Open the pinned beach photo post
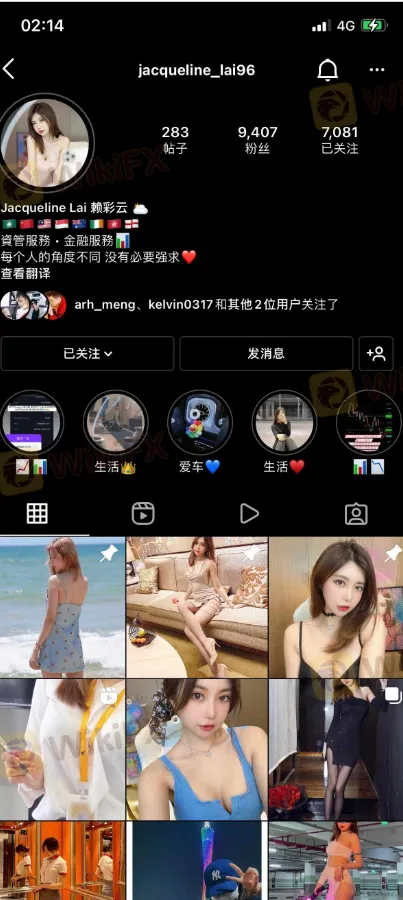This screenshot has width=403, height=900. (x=62, y=607)
